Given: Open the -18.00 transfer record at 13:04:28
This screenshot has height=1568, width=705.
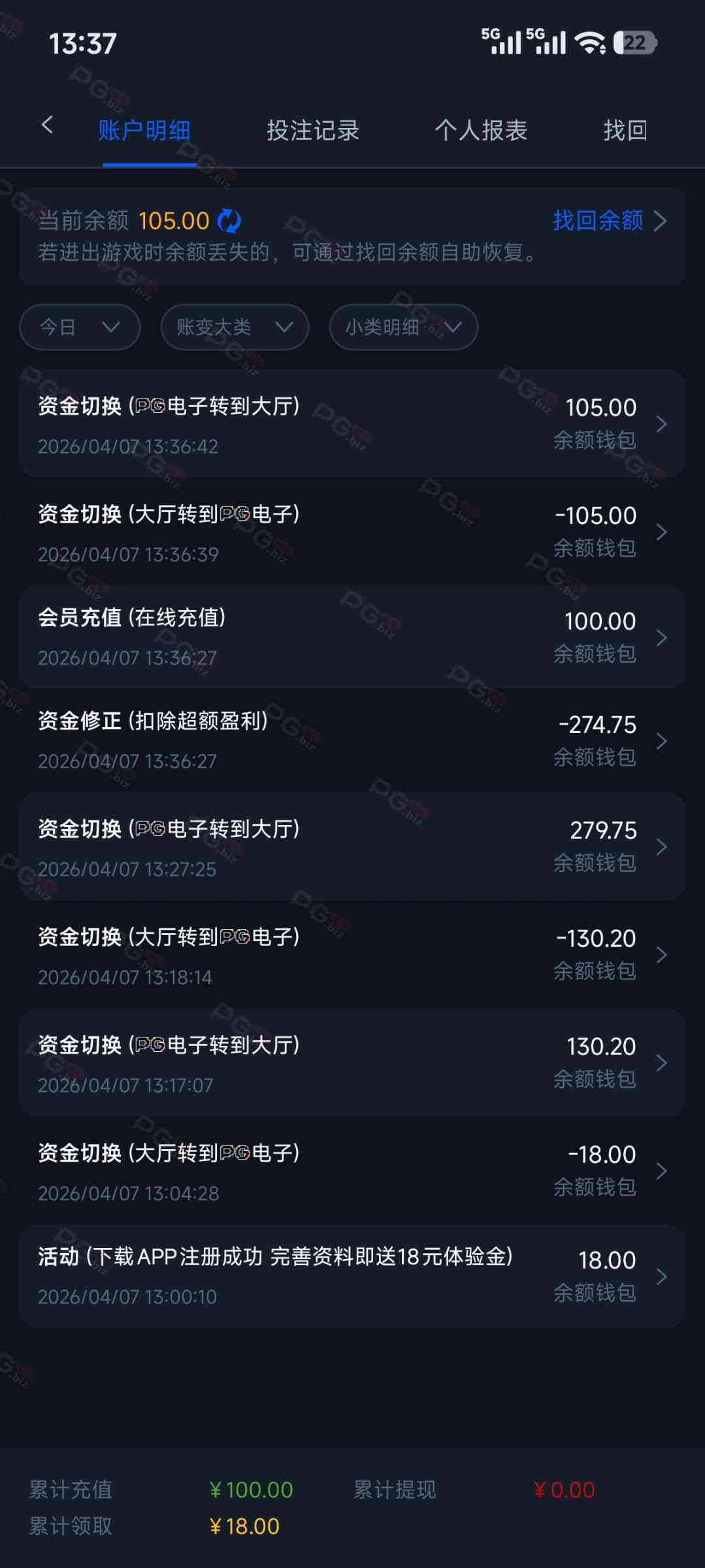Looking at the screenshot, I should pyautogui.click(x=352, y=1171).
